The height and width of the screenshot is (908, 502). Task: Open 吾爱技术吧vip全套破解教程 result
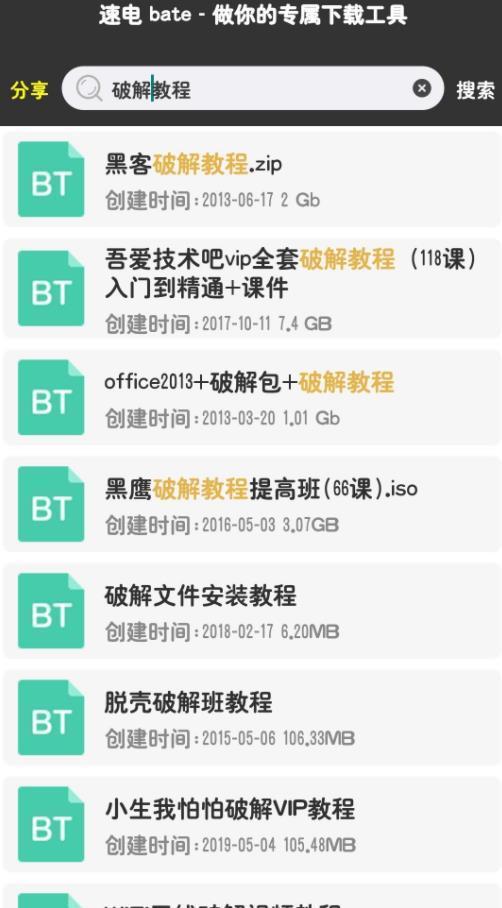(x=251, y=288)
